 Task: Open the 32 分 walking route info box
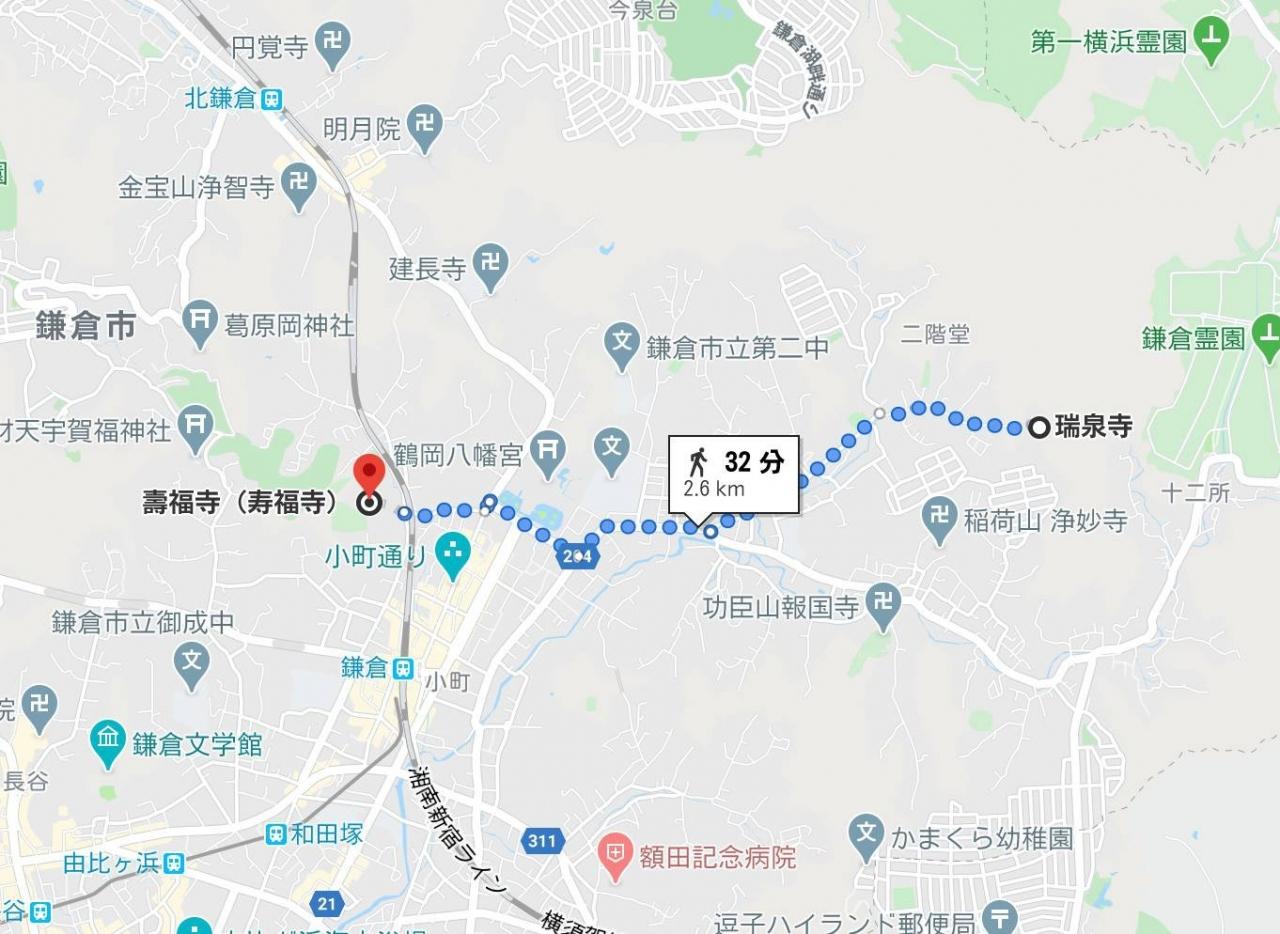click(x=734, y=474)
